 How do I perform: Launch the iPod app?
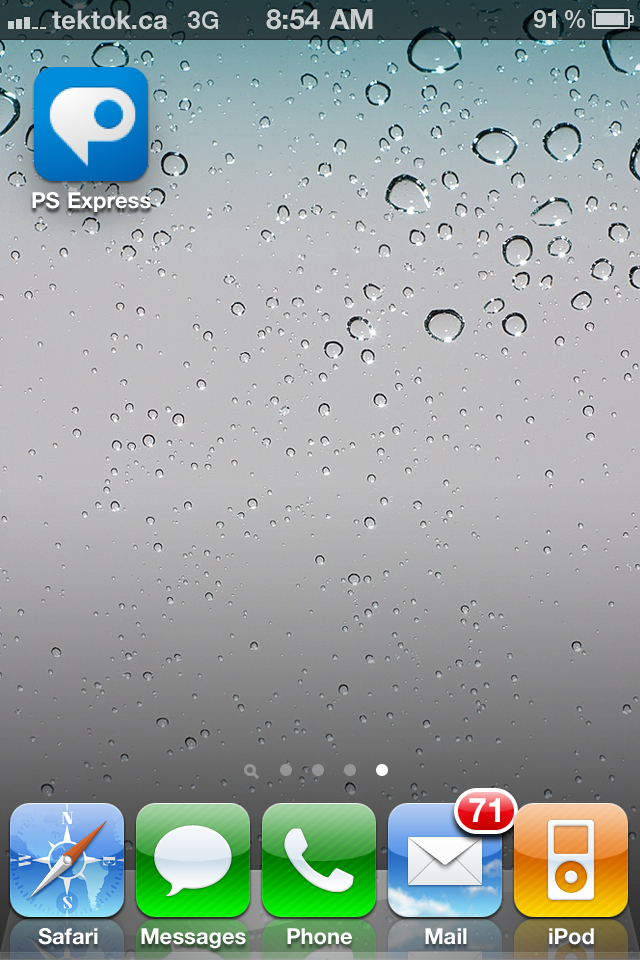[571, 860]
